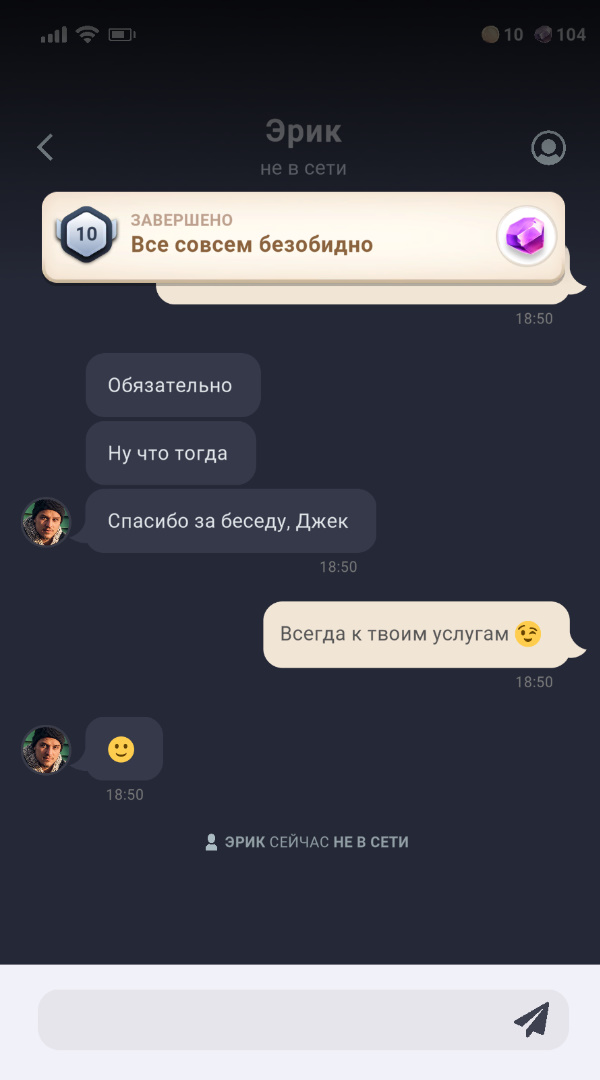Open the completed achievement banner "Все совсем безобидно"

coord(303,236)
